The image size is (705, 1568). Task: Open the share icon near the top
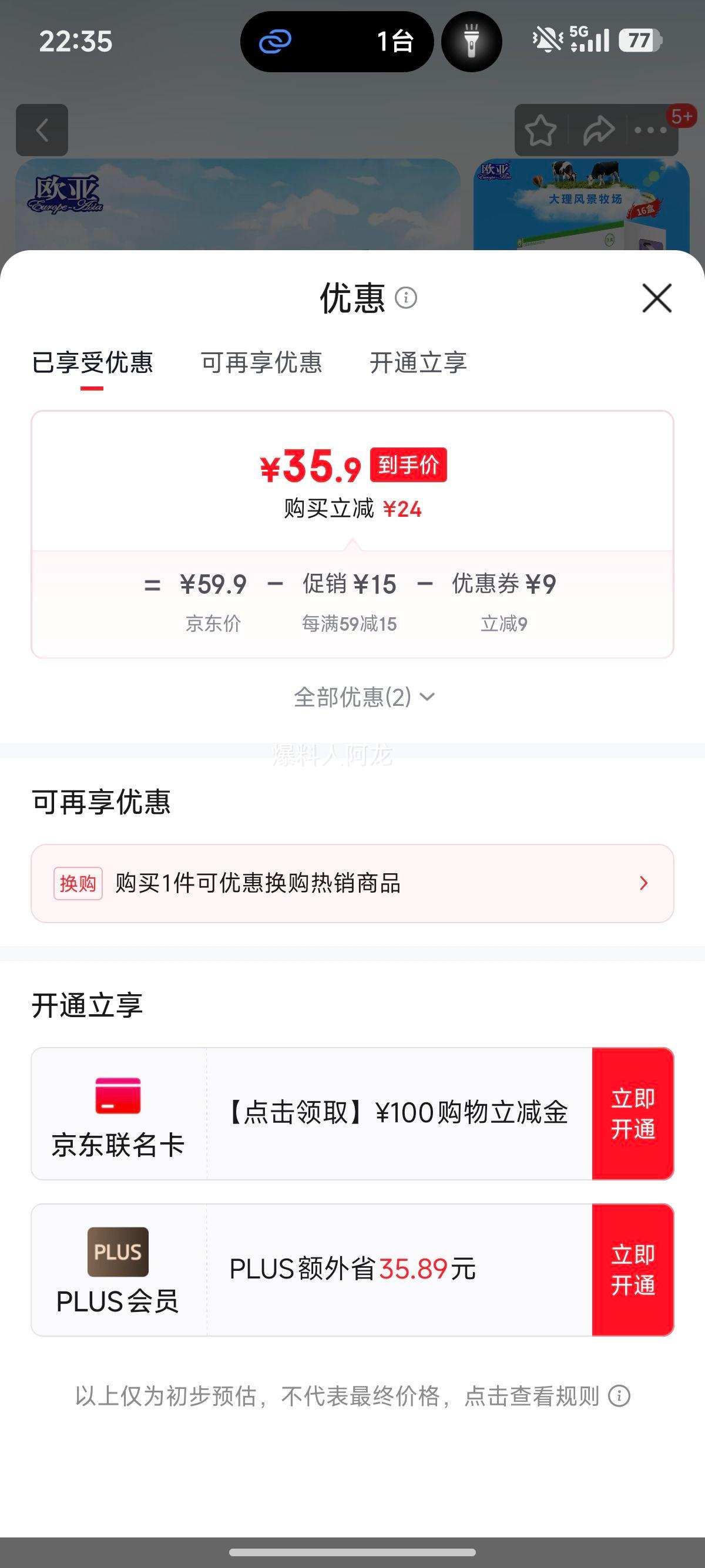click(600, 129)
